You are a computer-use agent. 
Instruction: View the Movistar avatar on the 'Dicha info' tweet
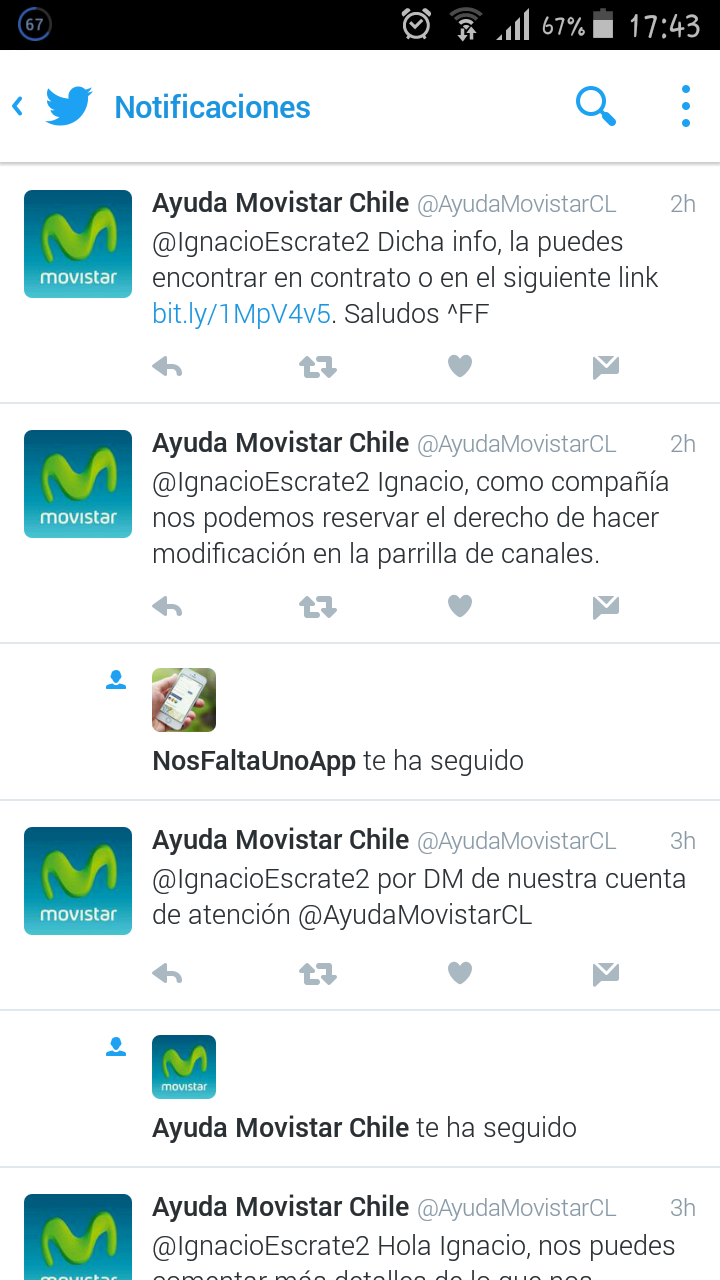point(78,244)
